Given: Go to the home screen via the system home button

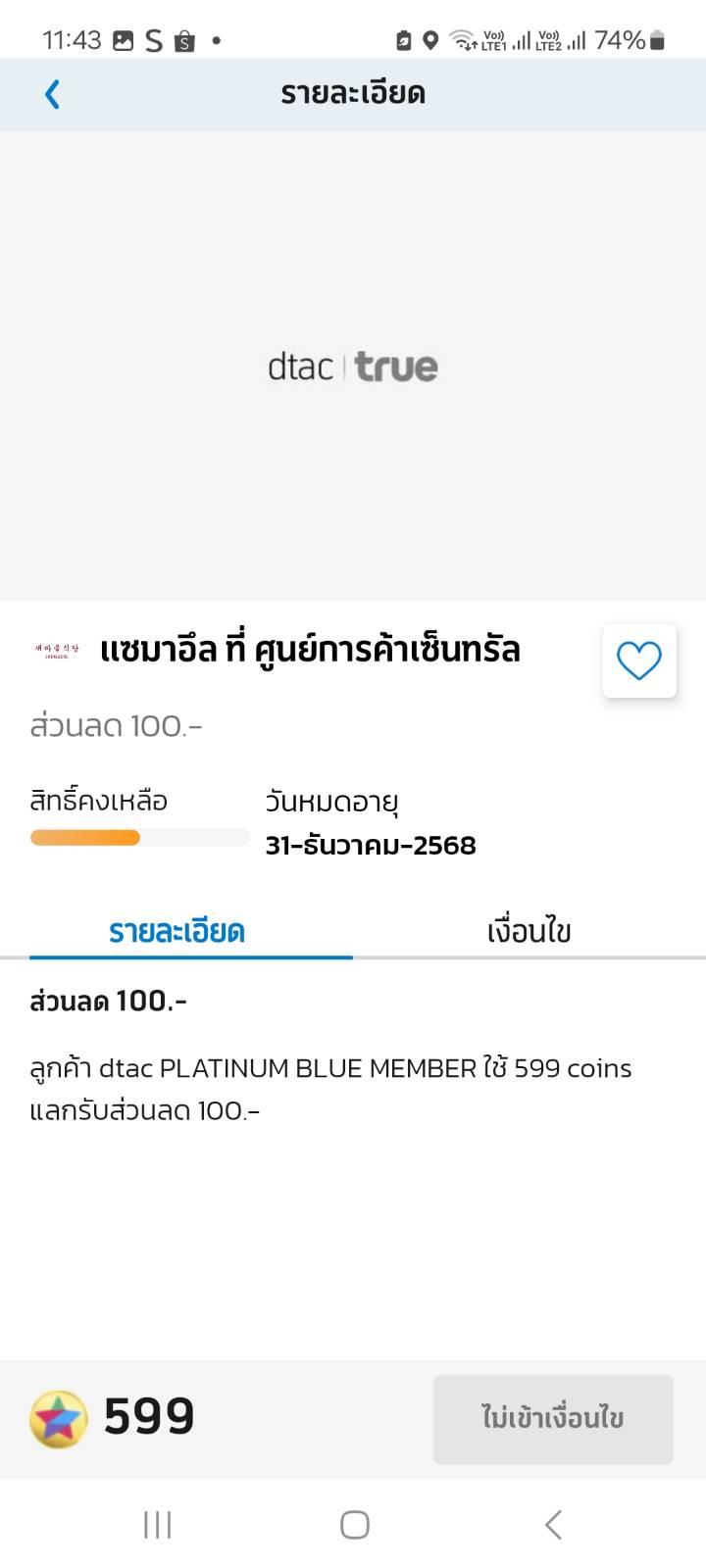Looking at the screenshot, I should (354, 1524).
